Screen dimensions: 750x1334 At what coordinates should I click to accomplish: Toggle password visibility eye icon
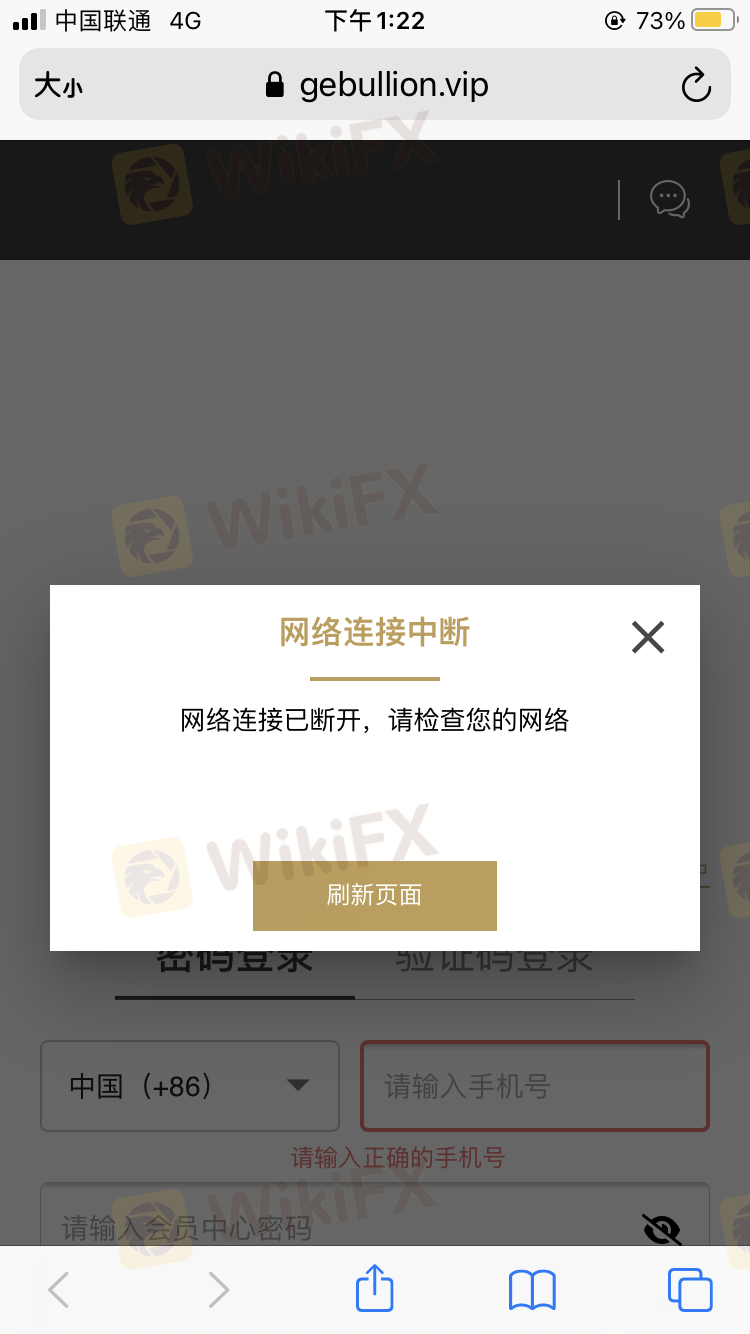(662, 1229)
